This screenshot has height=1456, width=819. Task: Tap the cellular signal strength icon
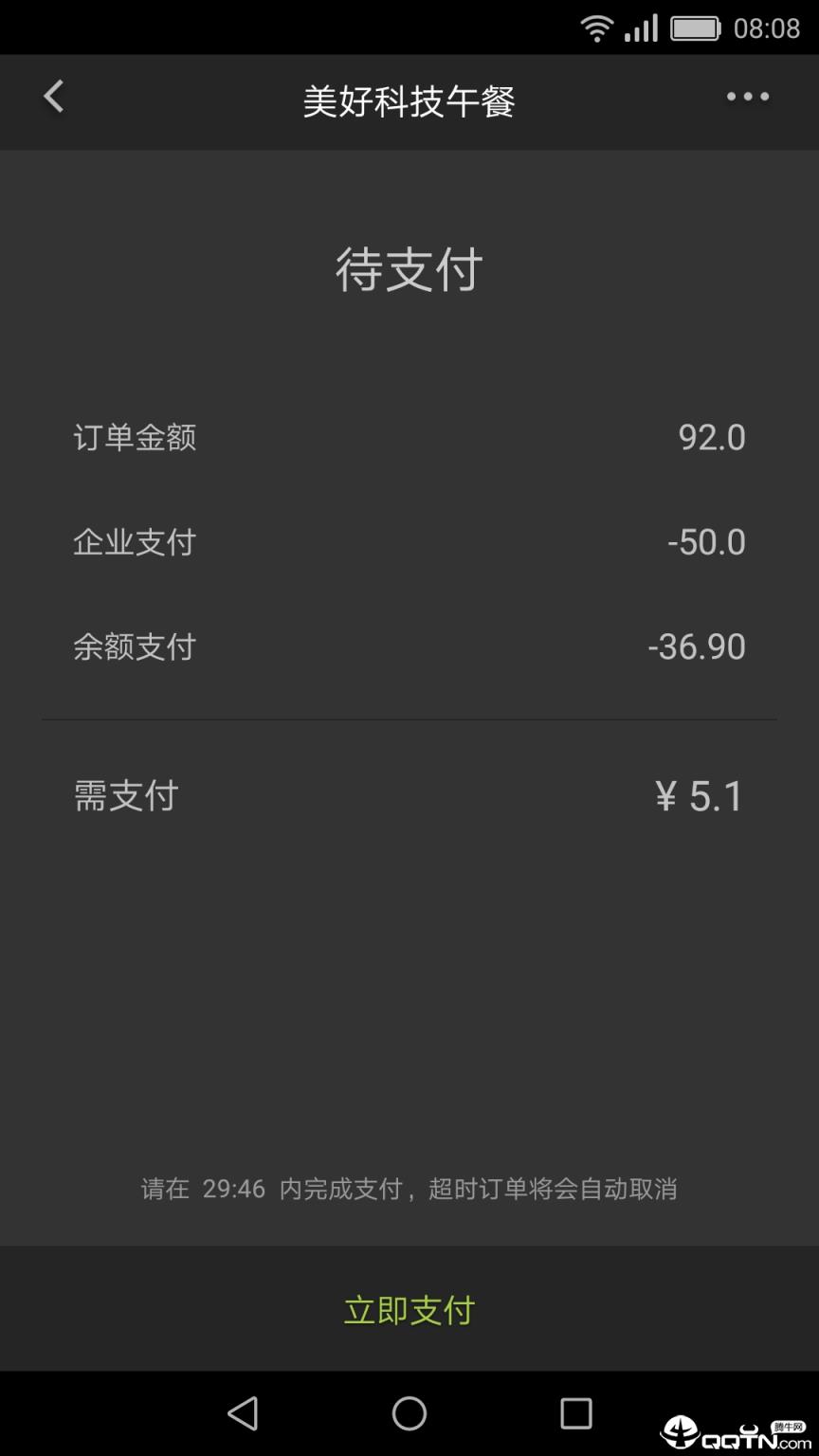click(x=640, y=27)
